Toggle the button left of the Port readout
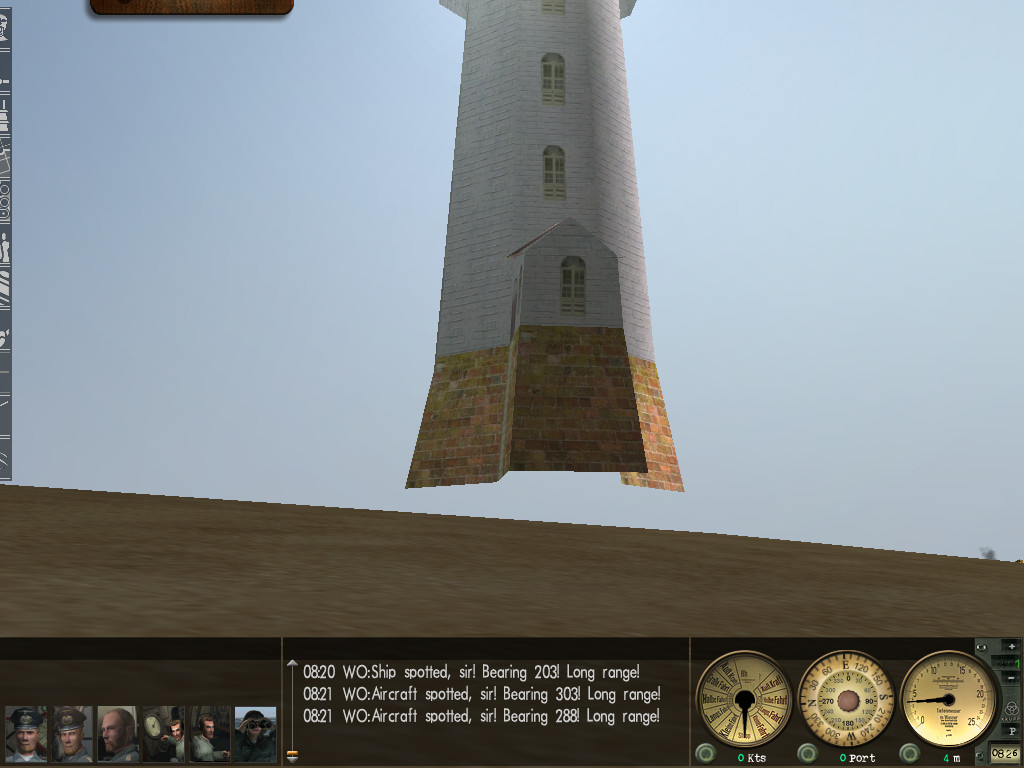 coord(808,753)
